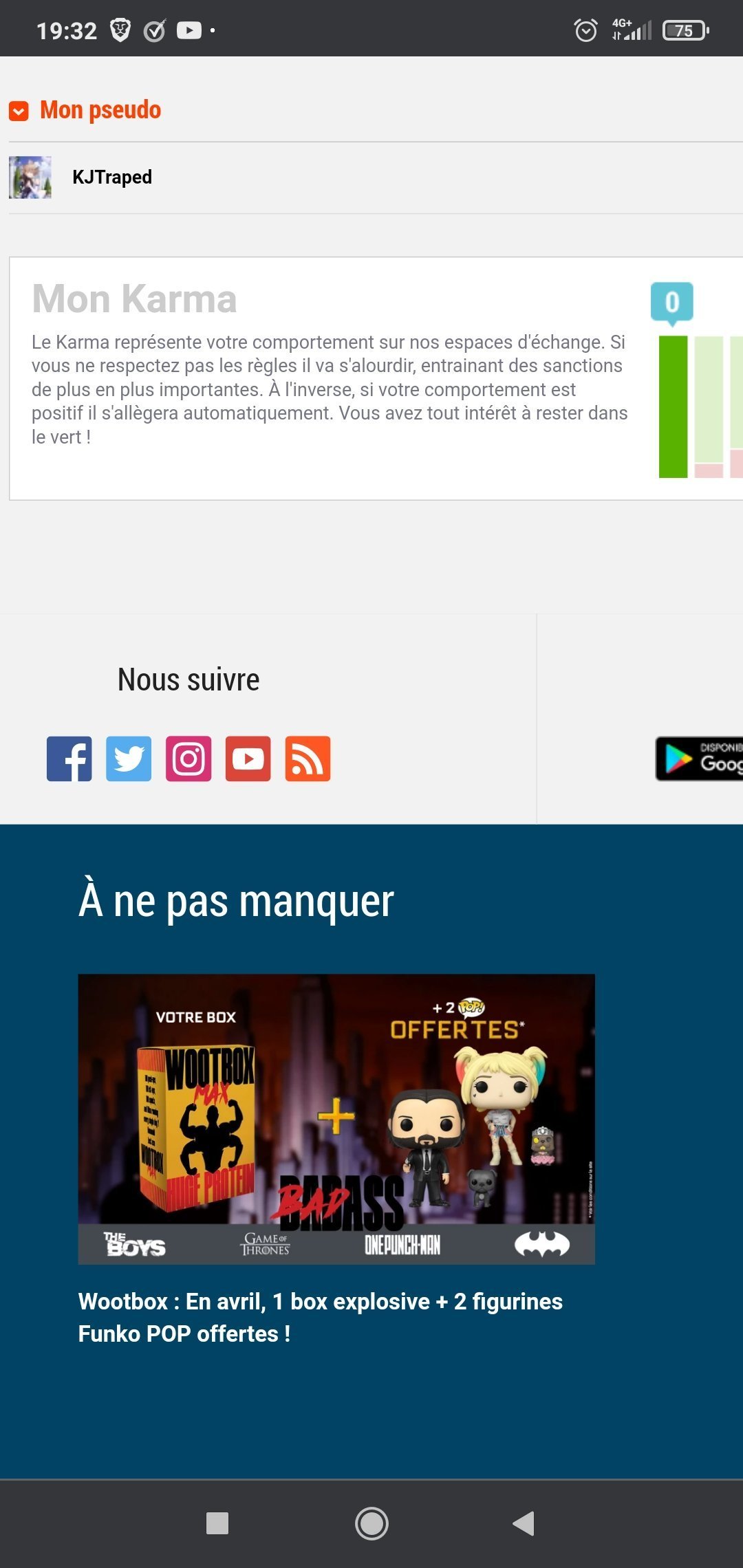
Task: Open the Wootbox promotional image
Action: coord(336,1118)
